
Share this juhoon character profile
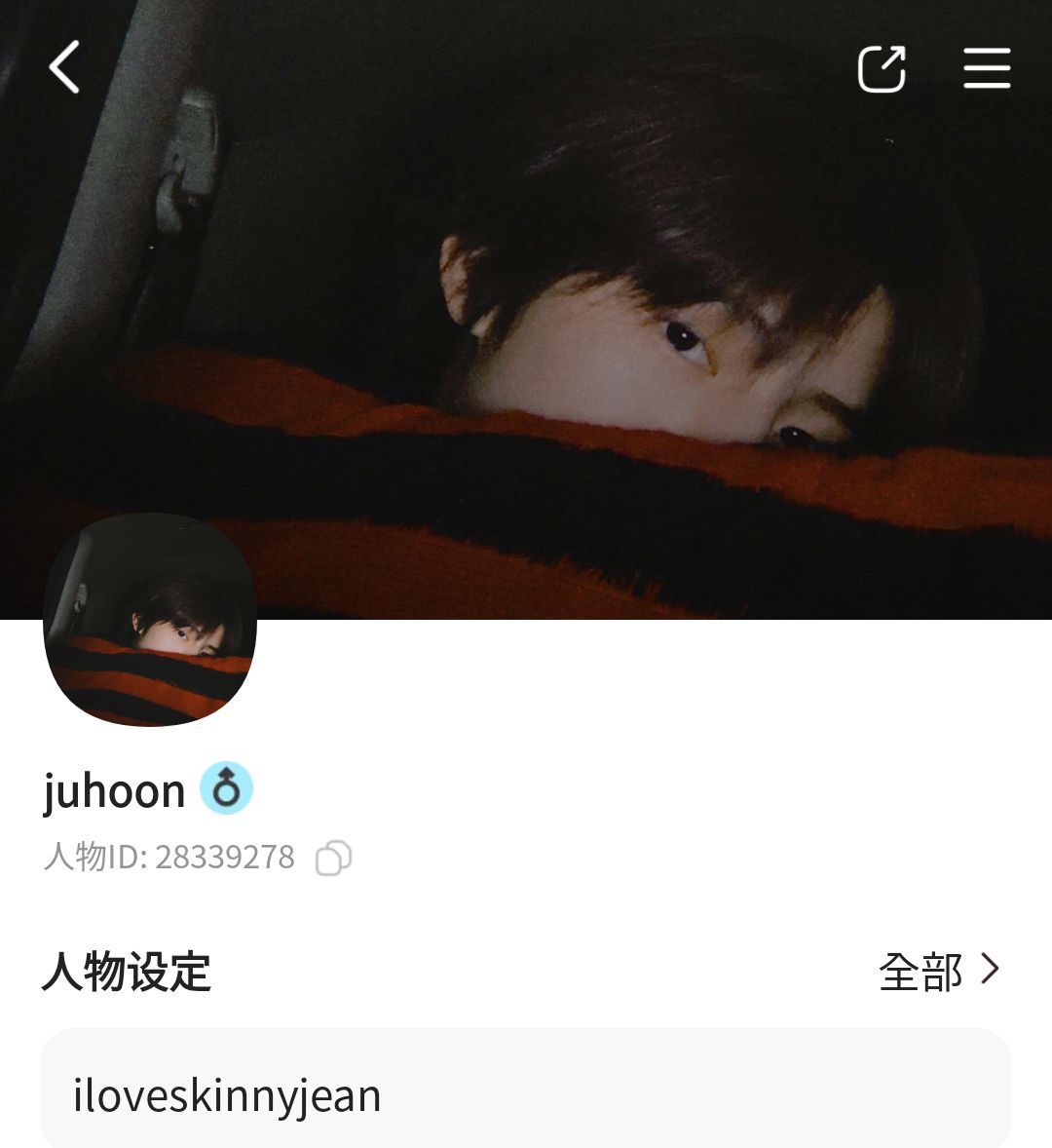click(x=882, y=69)
